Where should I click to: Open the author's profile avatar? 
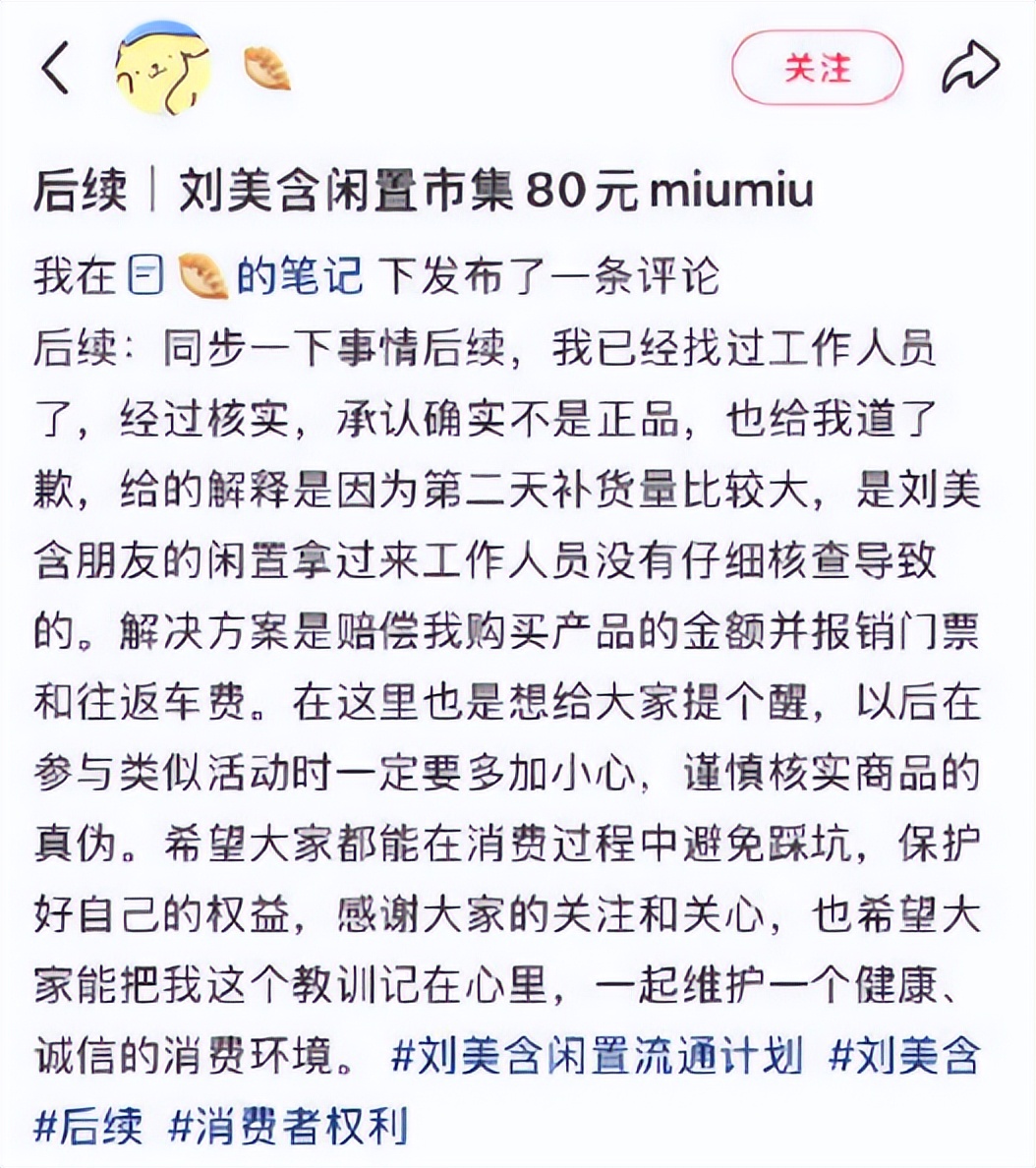(x=162, y=69)
